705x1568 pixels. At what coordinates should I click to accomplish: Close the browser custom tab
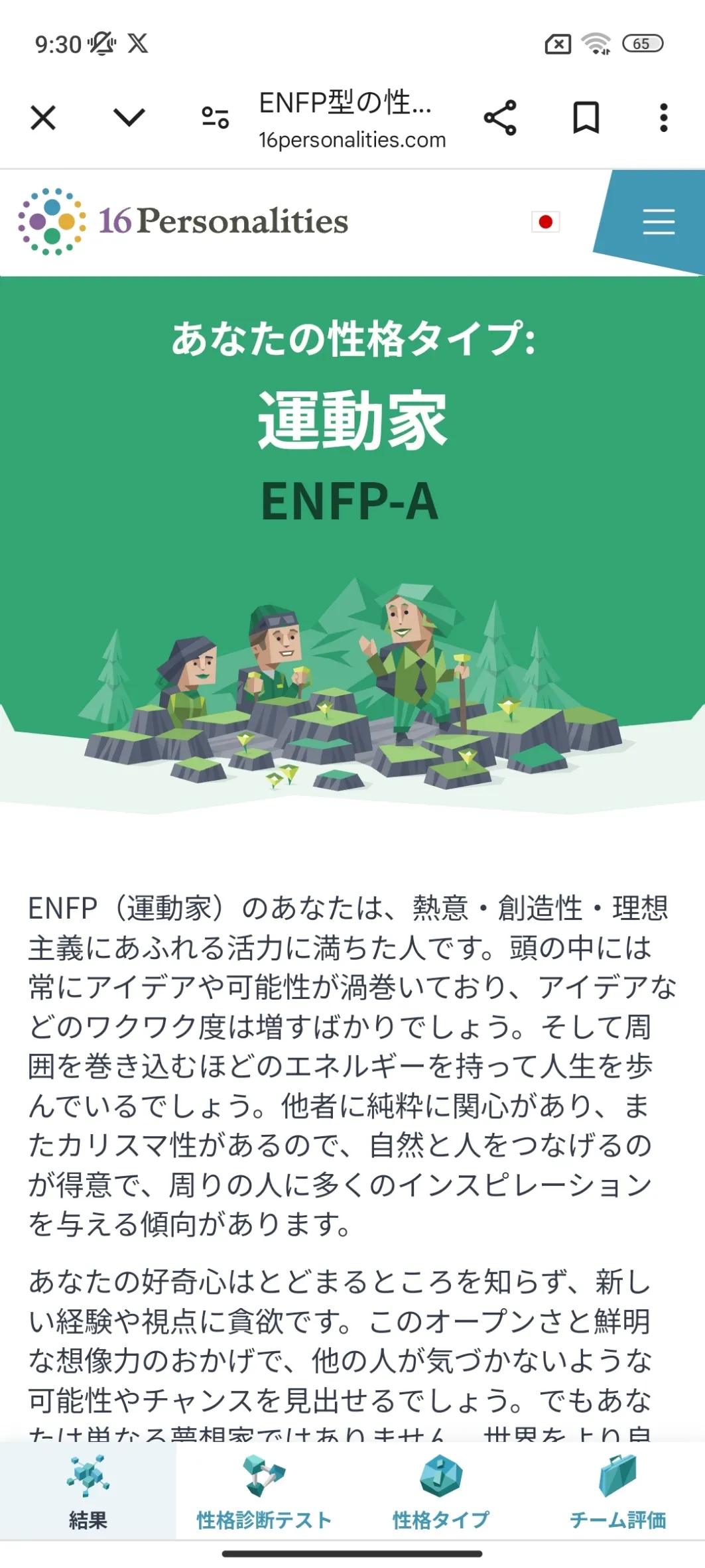tap(43, 119)
